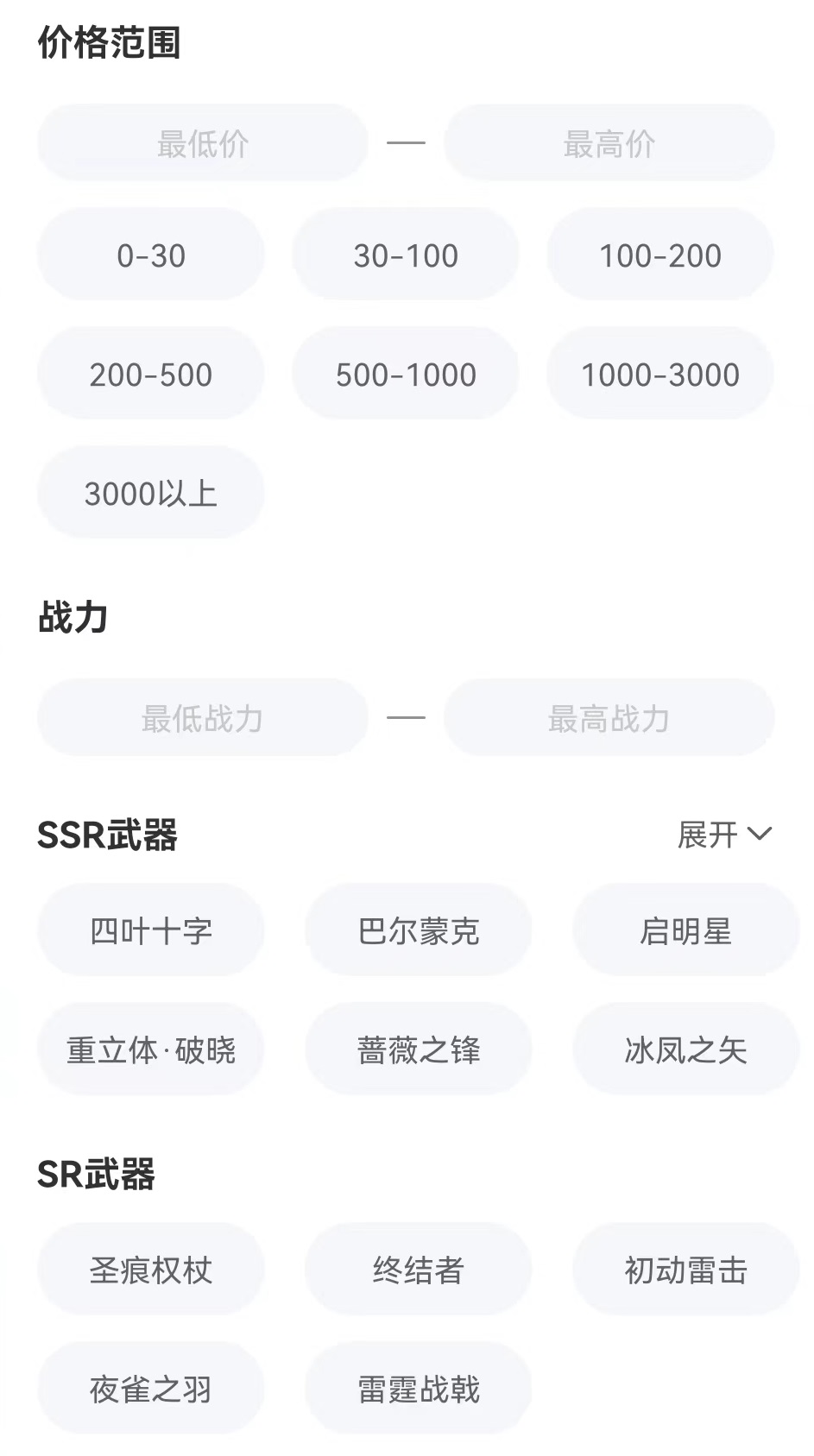Pick the 蔷薇之锋 weapon chip

(419, 1049)
